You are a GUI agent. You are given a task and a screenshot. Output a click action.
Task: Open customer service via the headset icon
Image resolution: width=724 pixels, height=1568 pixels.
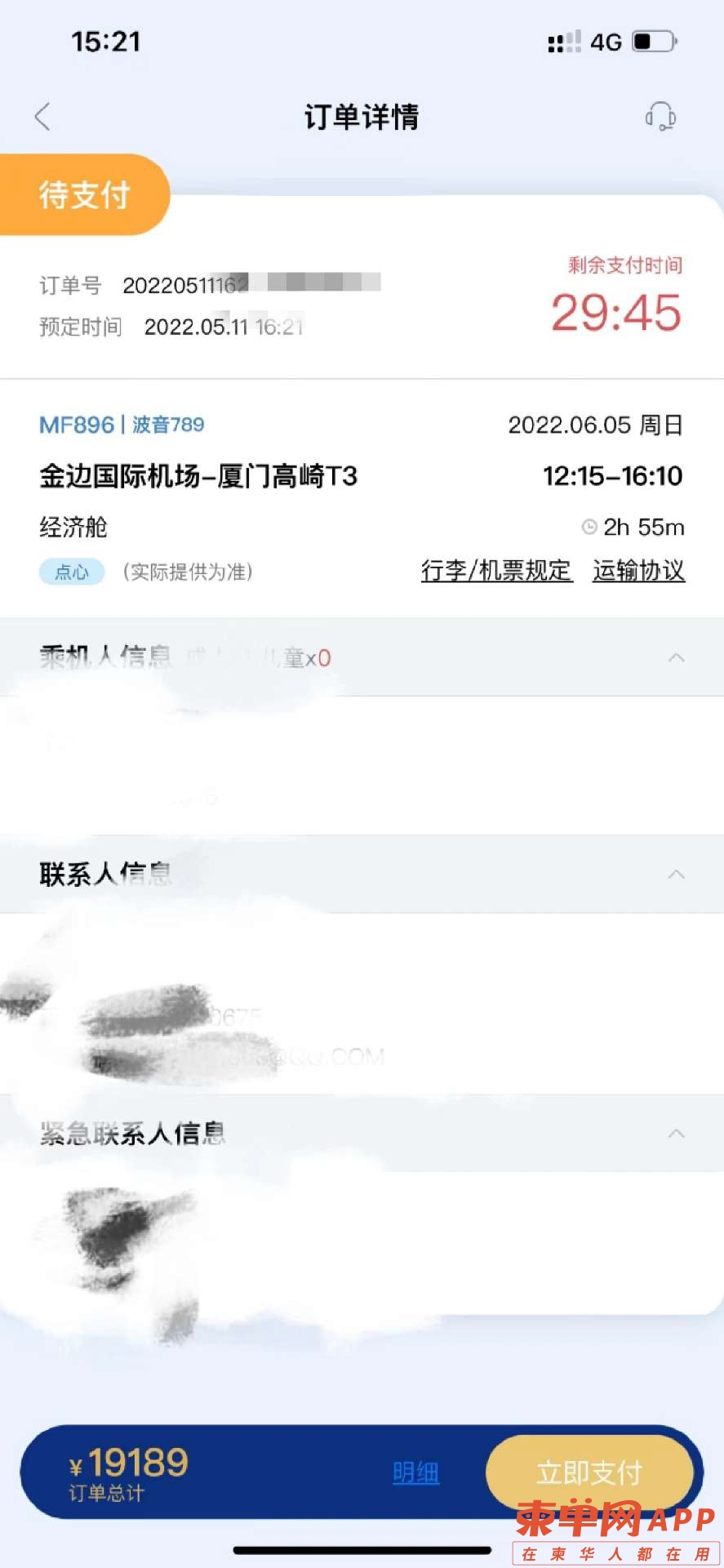tap(660, 117)
